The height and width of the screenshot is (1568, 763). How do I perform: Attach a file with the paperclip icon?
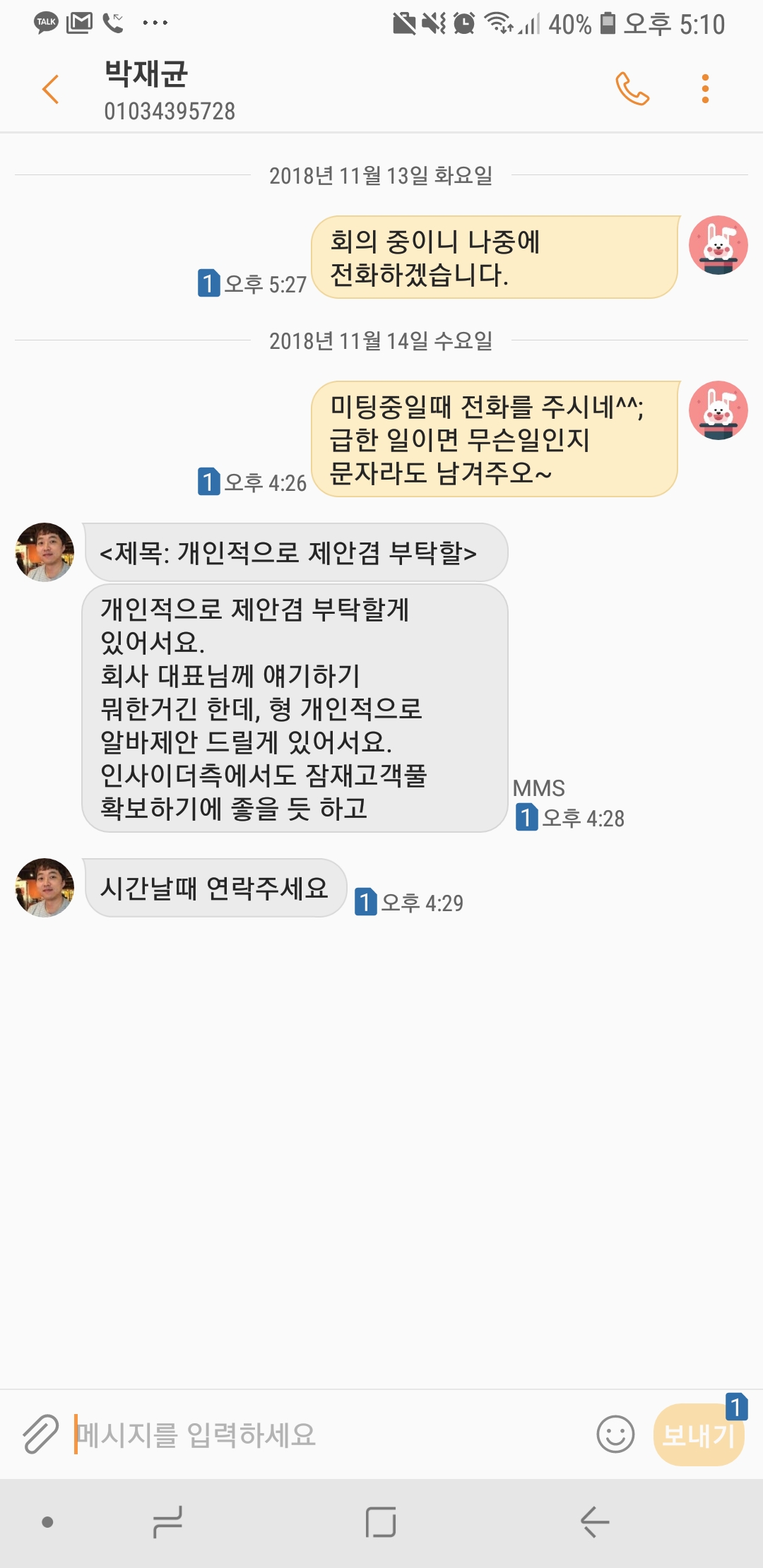pos(40,1434)
